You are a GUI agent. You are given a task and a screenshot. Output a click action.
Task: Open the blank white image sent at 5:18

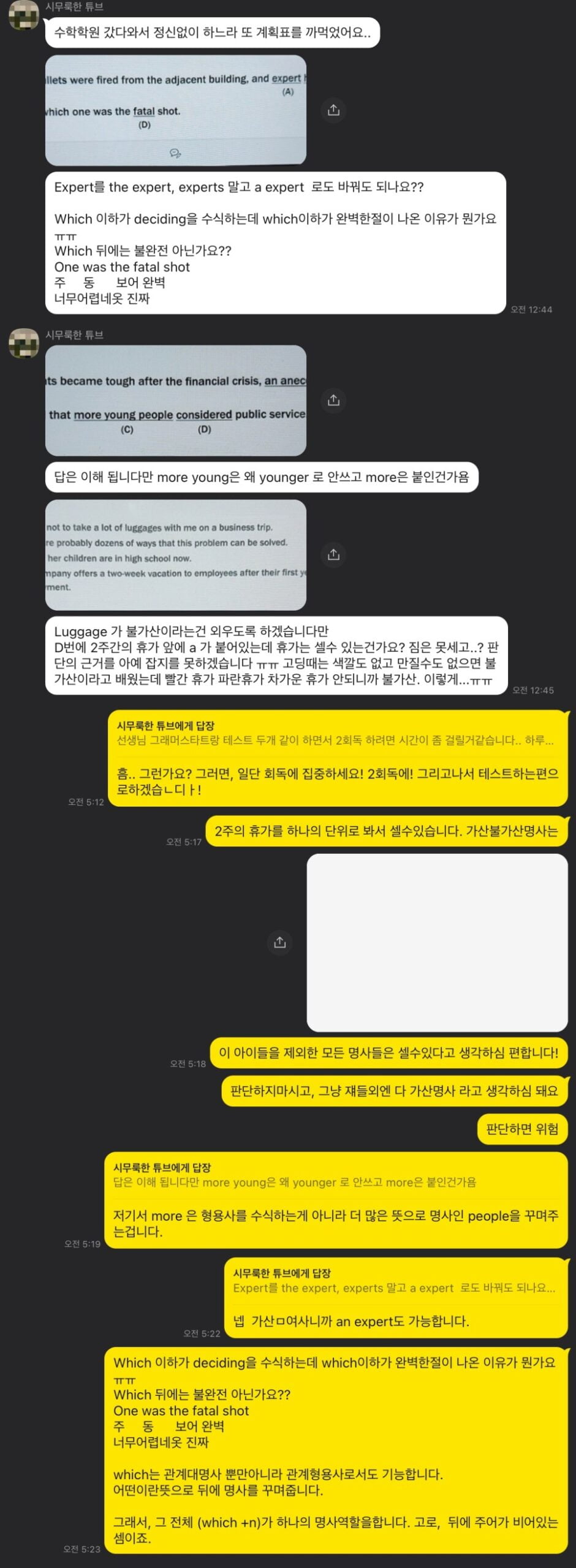(x=437, y=942)
